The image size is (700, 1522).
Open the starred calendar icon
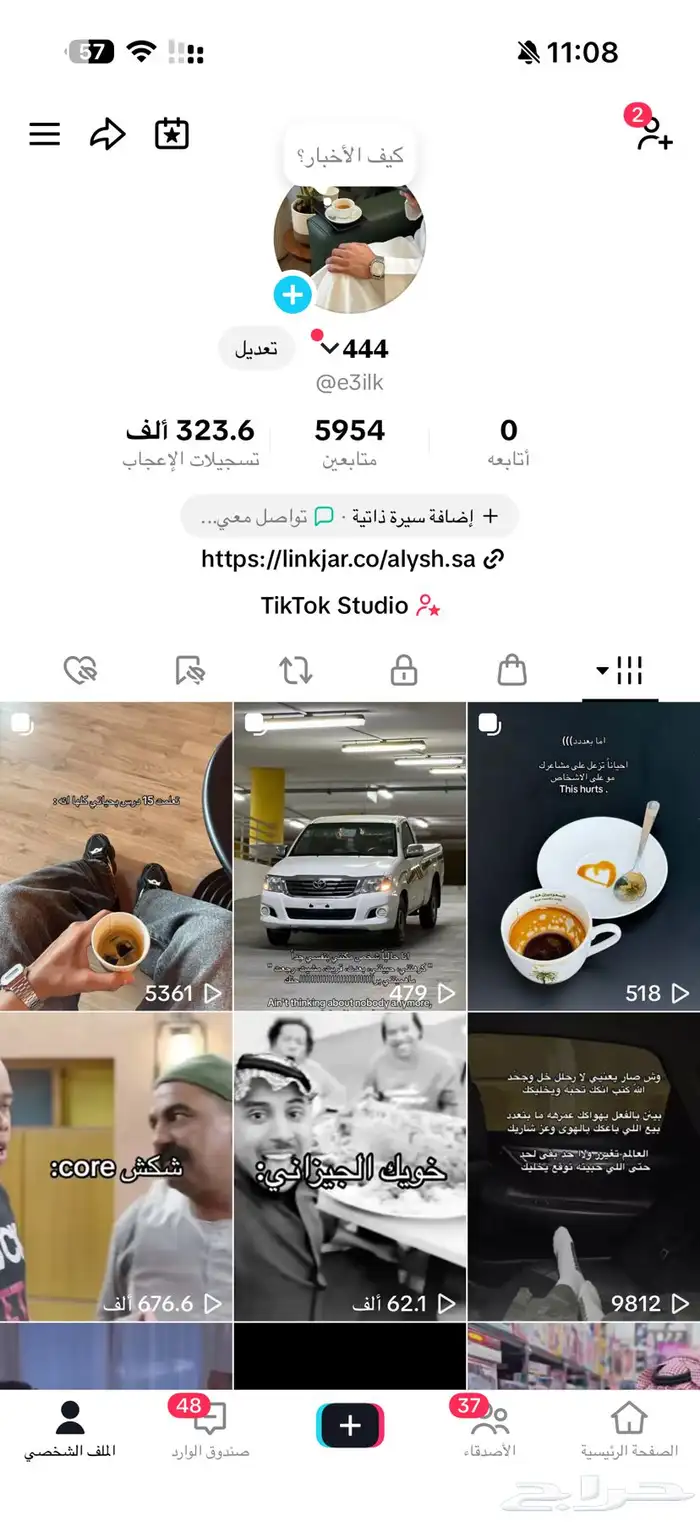(x=172, y=134)
